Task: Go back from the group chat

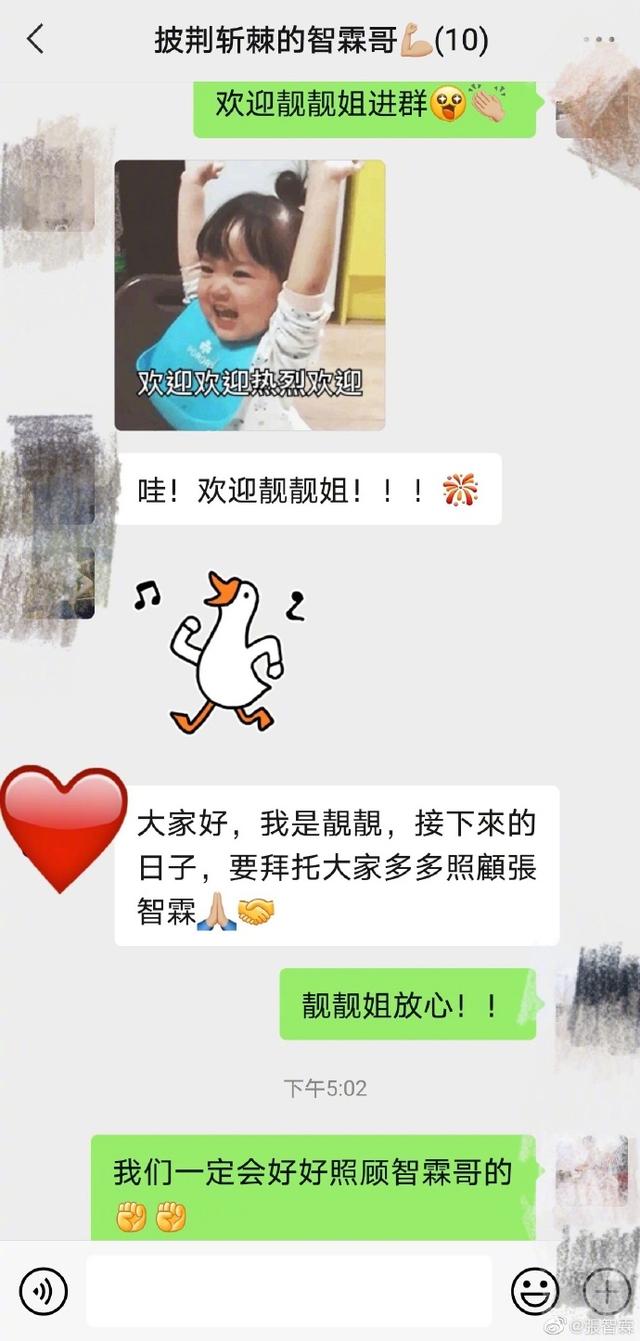Action: 36,40
